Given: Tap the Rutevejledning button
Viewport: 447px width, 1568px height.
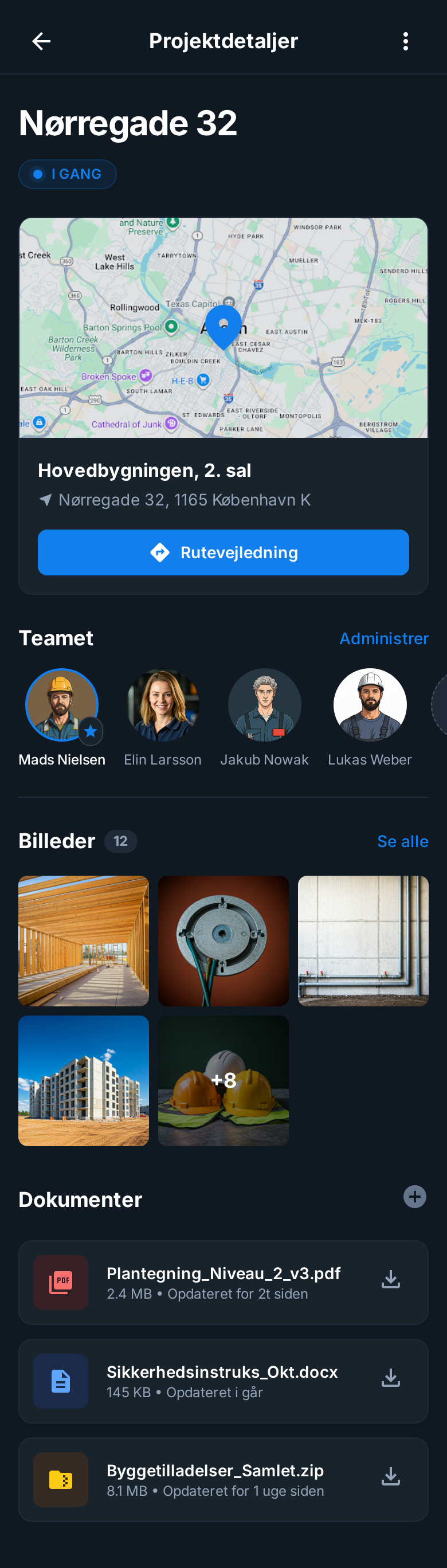Looking at the screenshot, I should 223,552.
